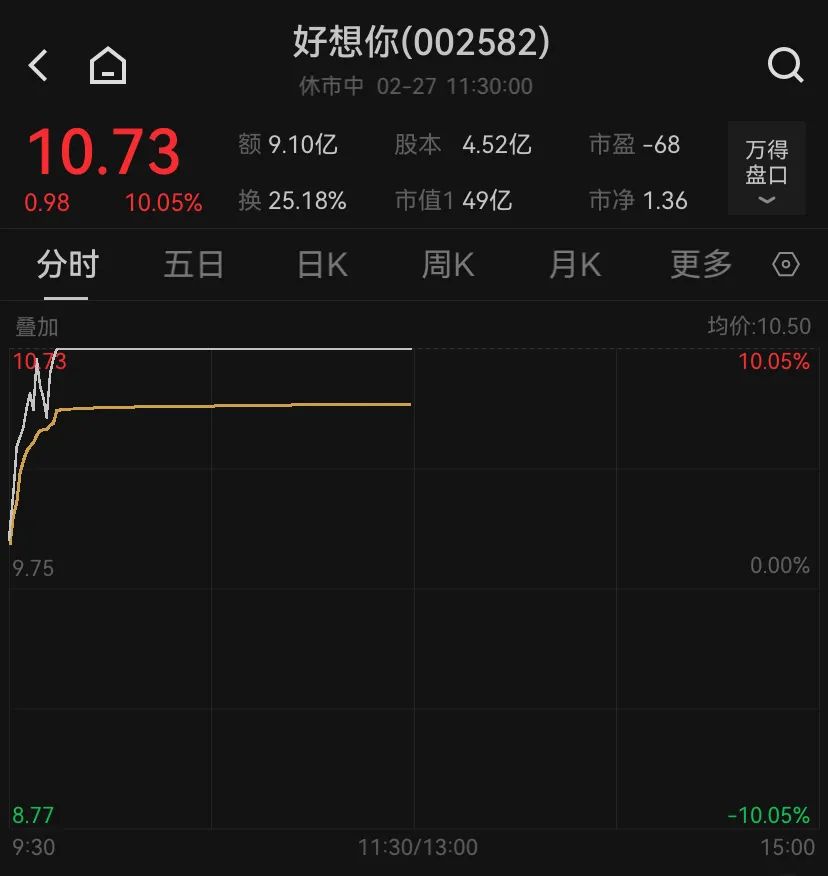Viewport: 828px width, 876px height.
Task: Select the 周K weekly chart tab
Action: pos(448,265)
